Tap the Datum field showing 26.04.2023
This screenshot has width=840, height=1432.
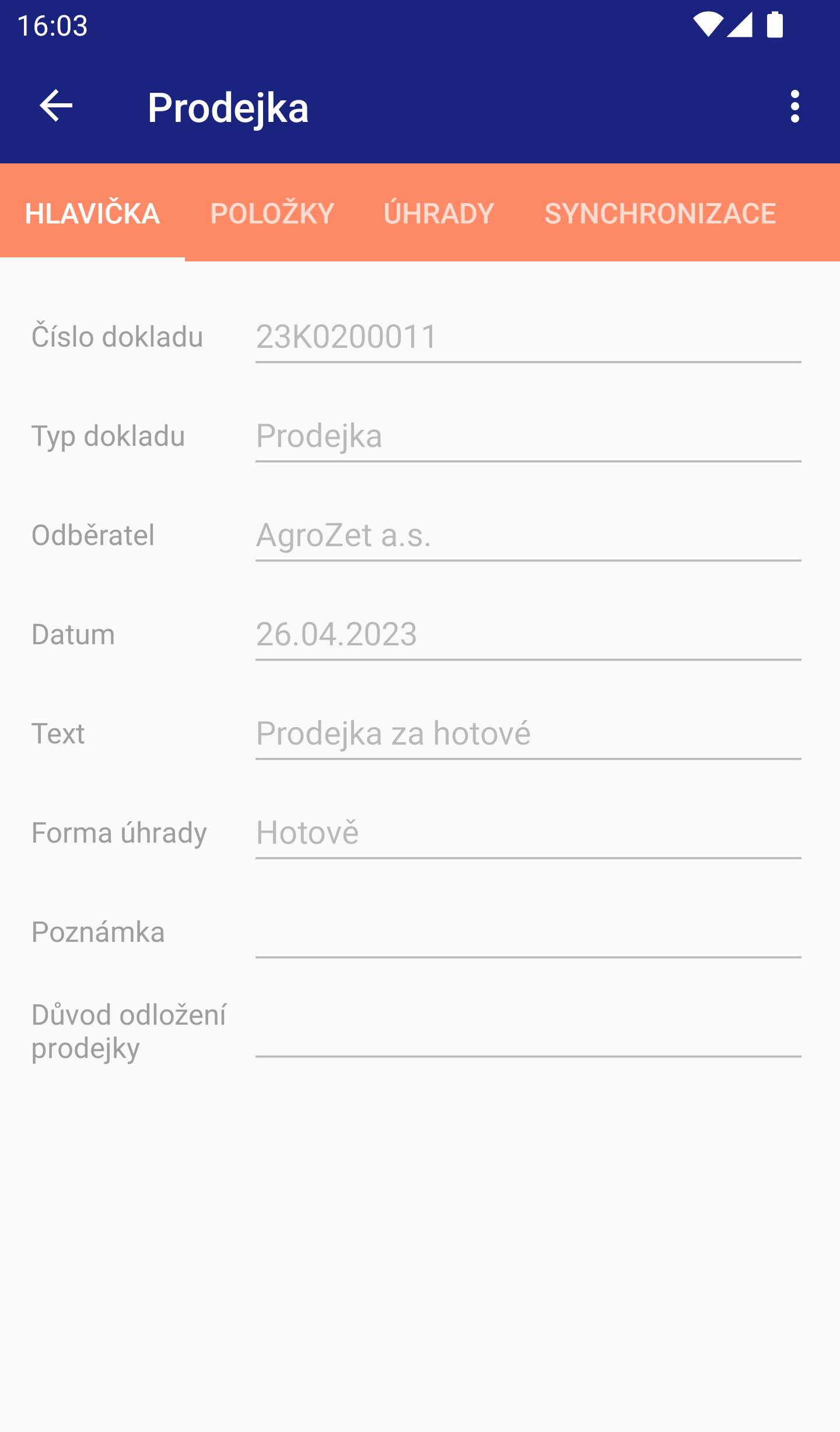[x=528, y=635]
